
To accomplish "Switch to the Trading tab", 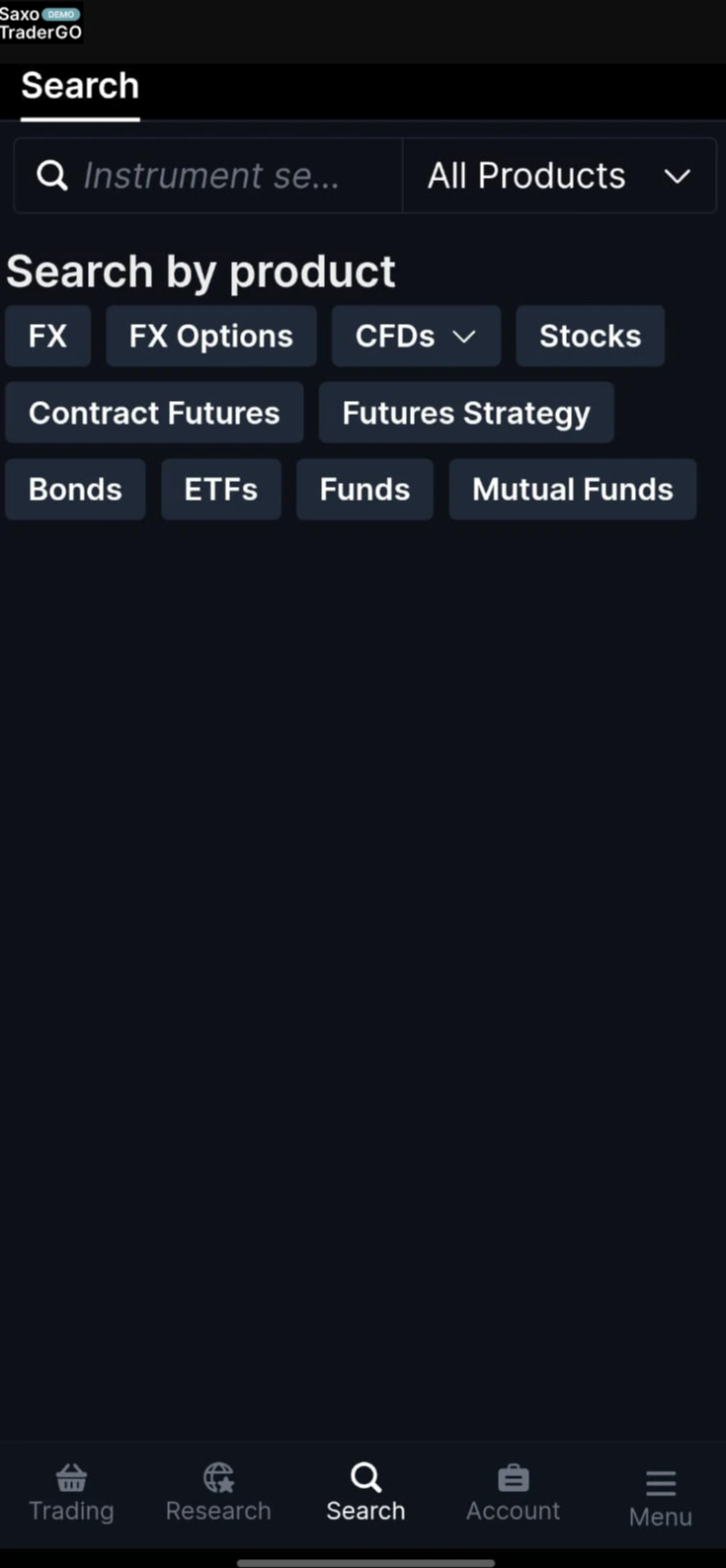I will click(x=71, y=1493).
